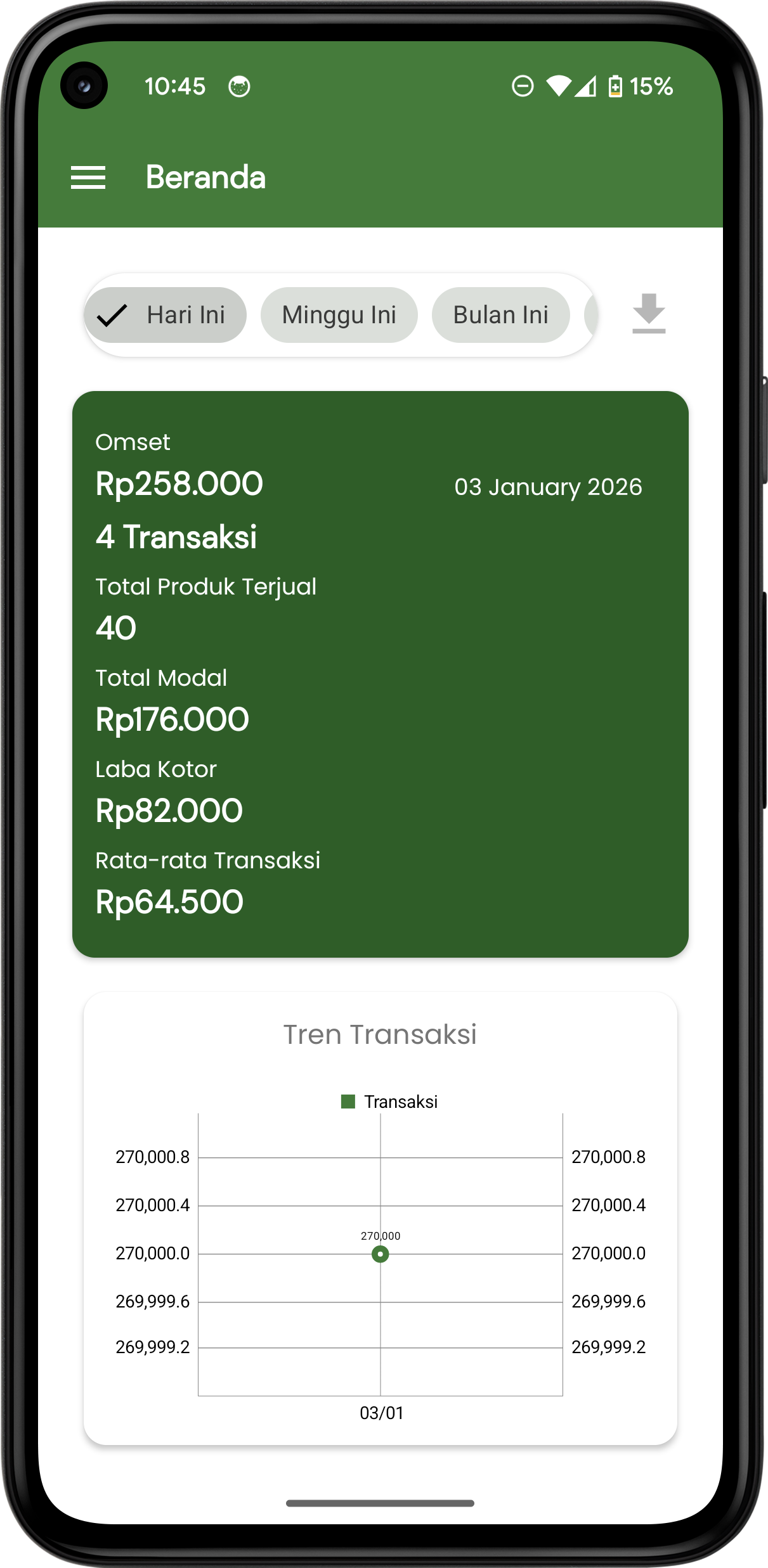Select the Hari Ini filter chip
768x1568 pixels.
point(166,315)
